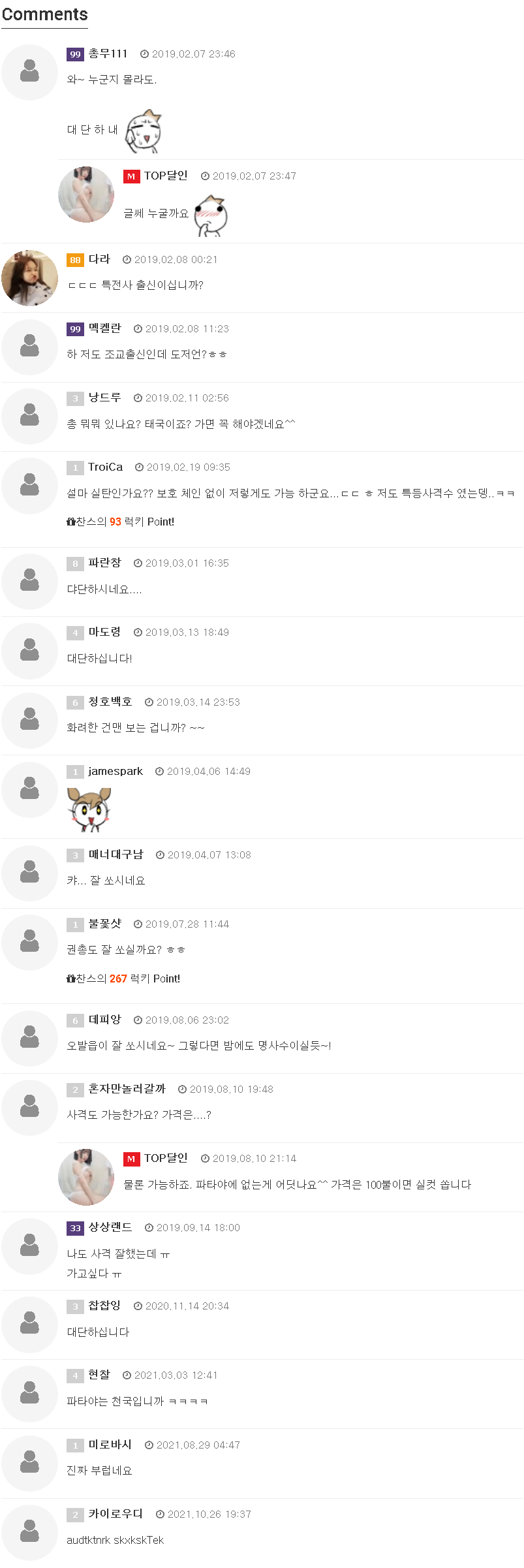The height and width of the screenshot is (1568, 524).
Task: Tap the username 혼자만놀러갈까
Action: coord(127,1089)
